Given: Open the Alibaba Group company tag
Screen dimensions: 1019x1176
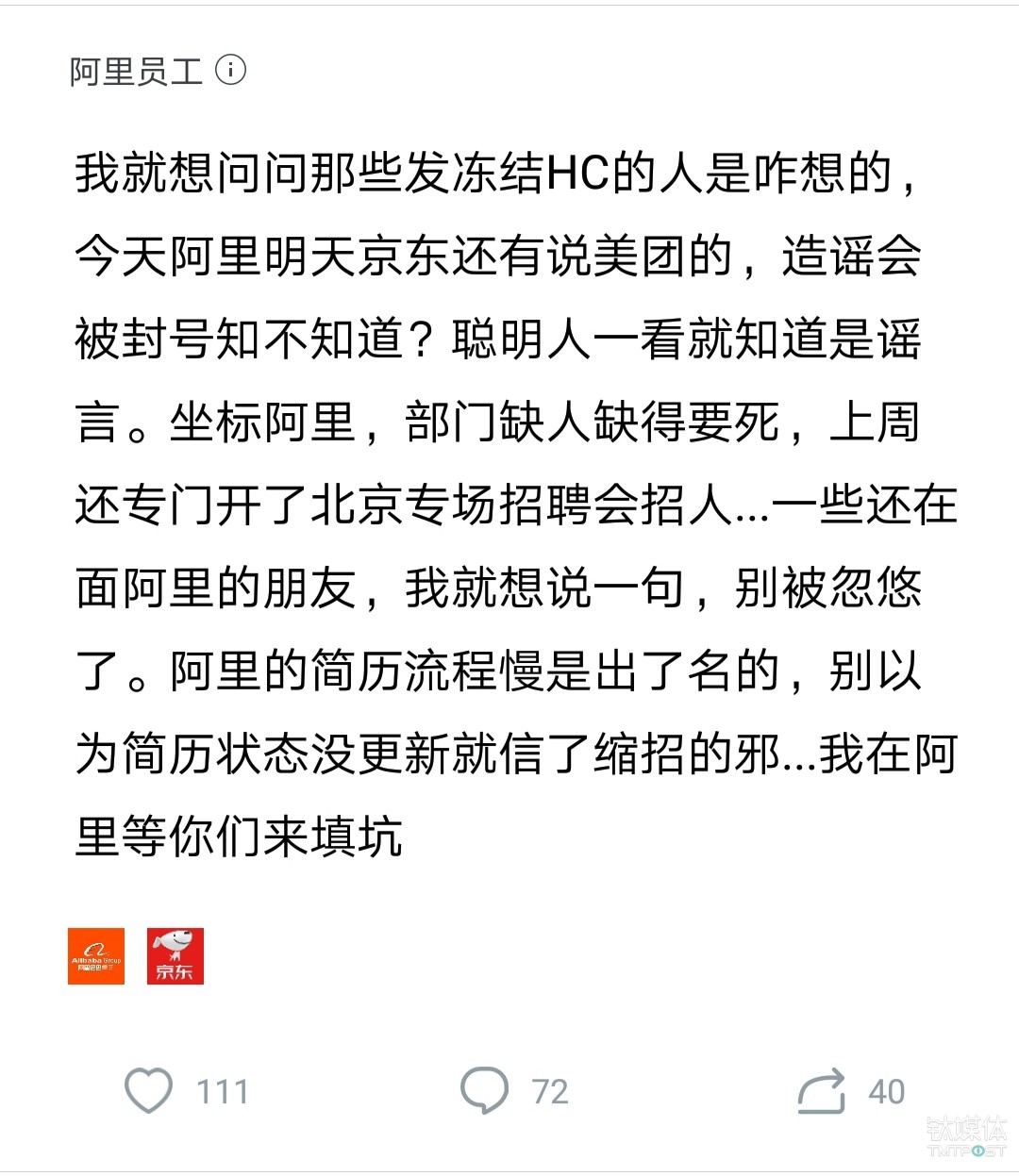Looking at the screenshot, I should pyautogui.click(x=96, y=956).
